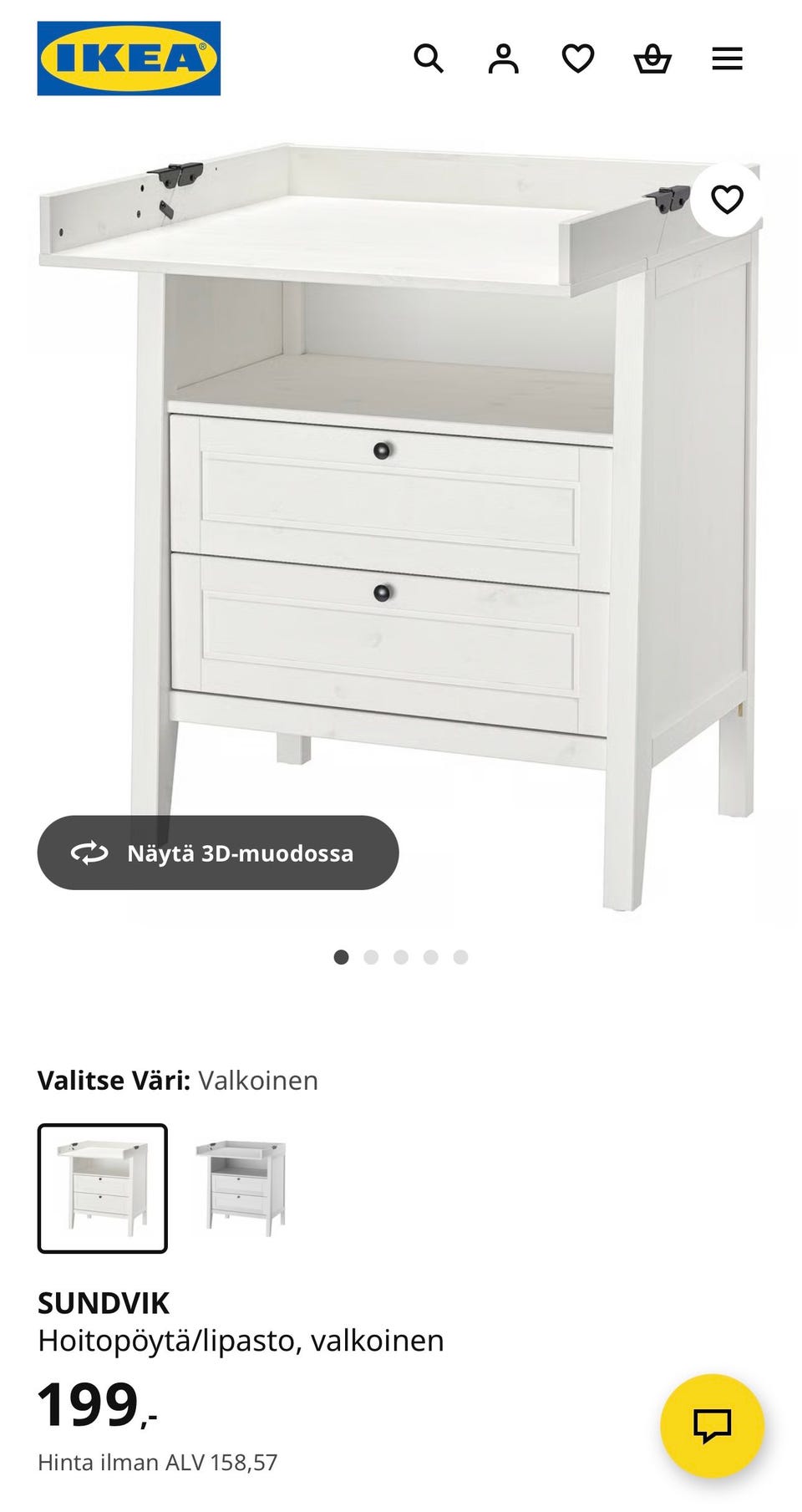This screenshot has height=1512, width=802.
Task: Click the IKEA logo
Action: tap(129, 57)
